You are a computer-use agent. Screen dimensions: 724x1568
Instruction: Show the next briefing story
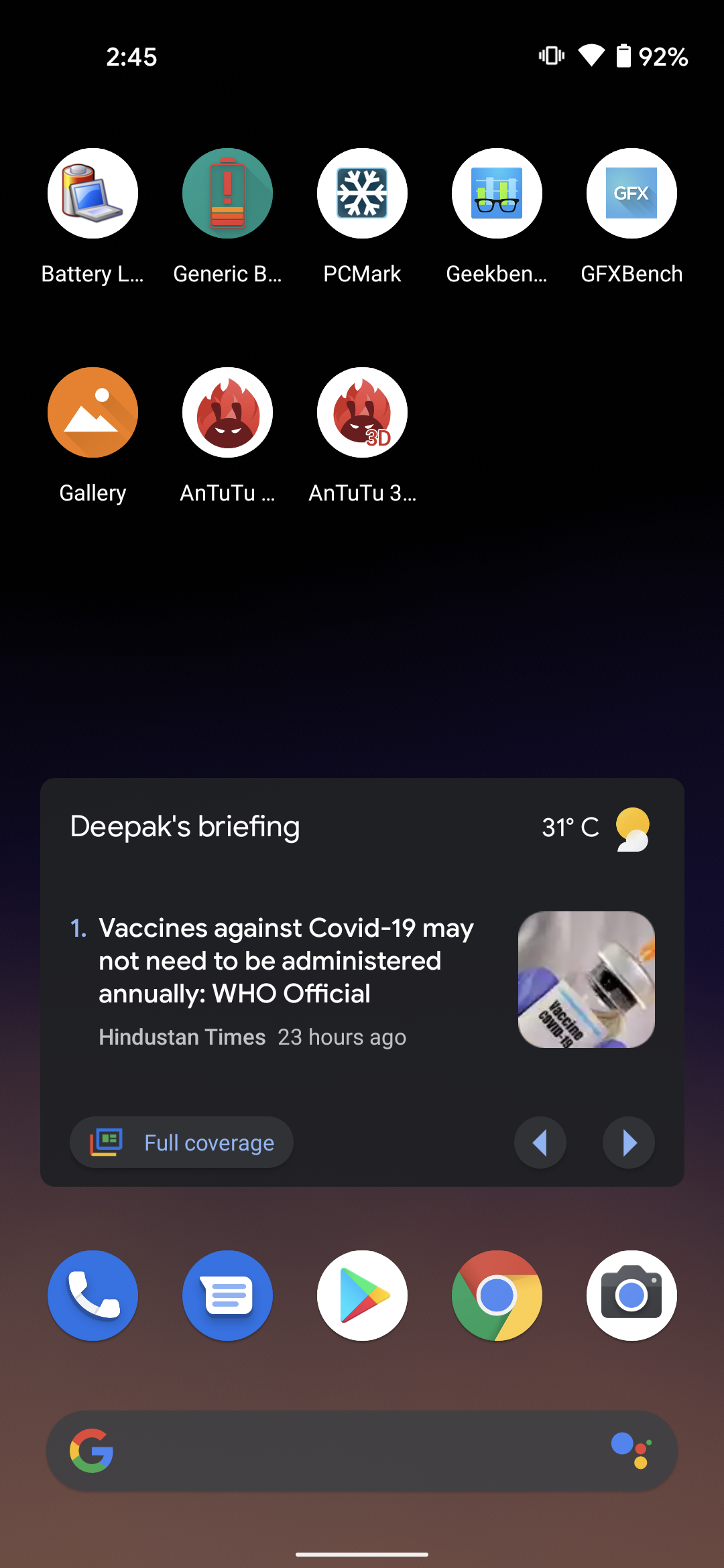[x=629, y=1142]
